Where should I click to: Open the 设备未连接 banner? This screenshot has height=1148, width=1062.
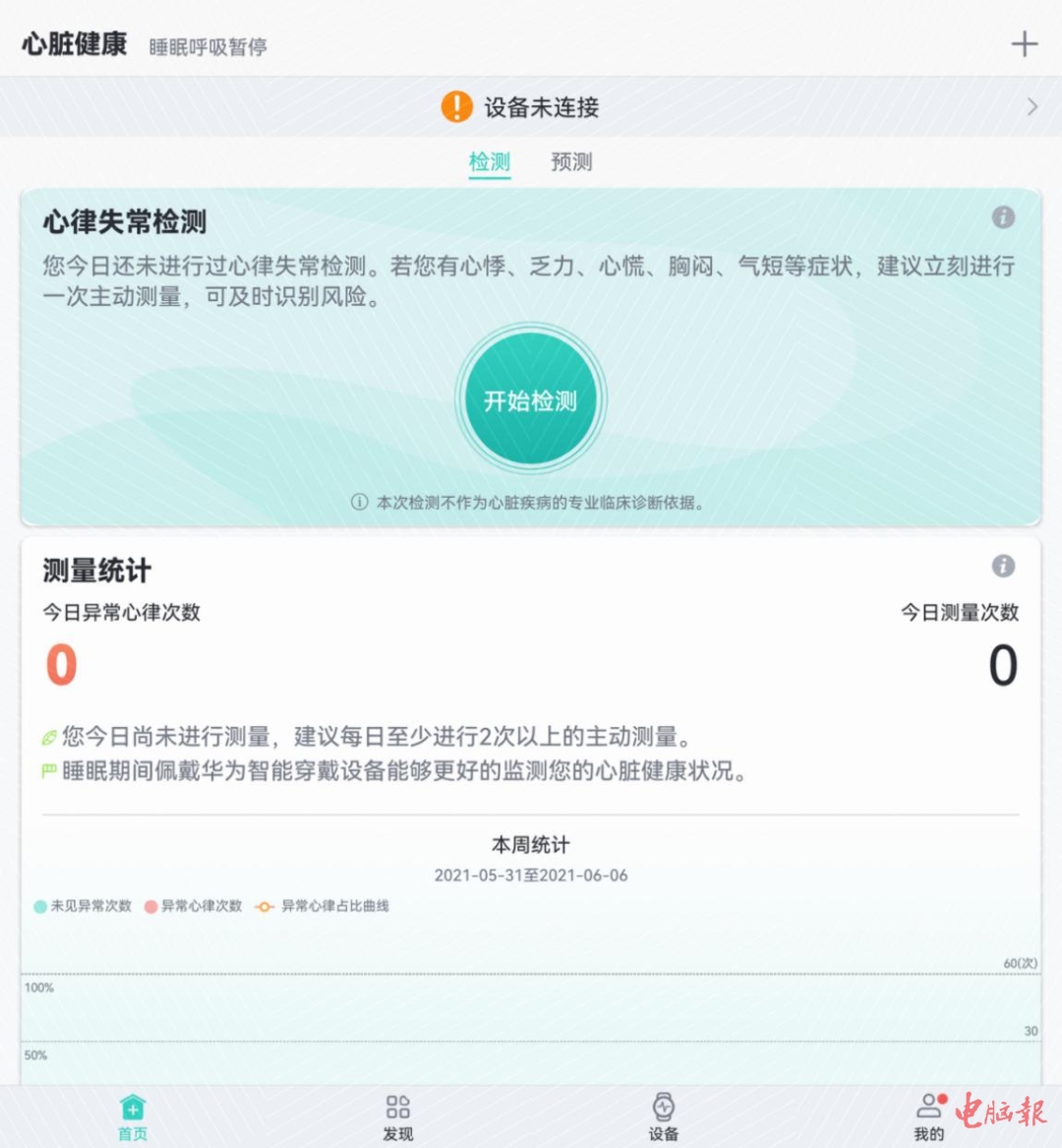tap(531, 106)
